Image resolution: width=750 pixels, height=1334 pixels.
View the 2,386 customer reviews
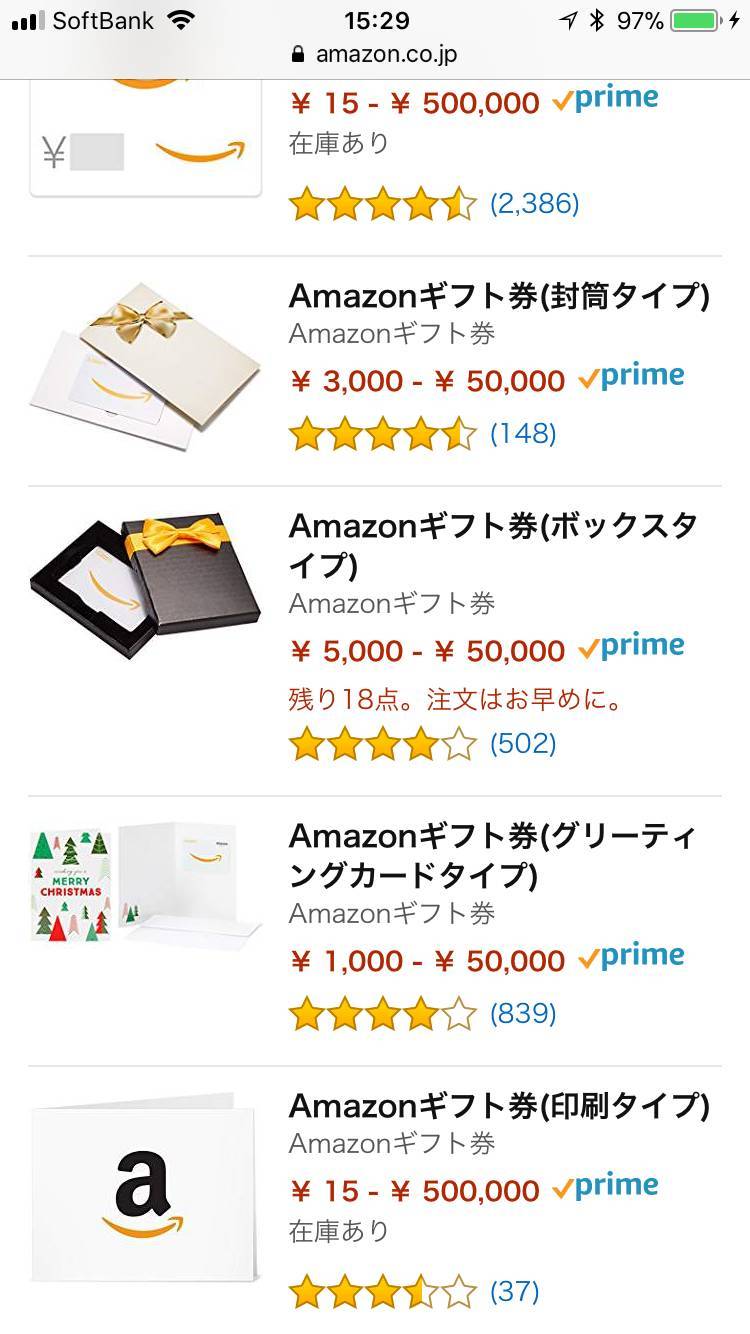(x=534, y=204)
